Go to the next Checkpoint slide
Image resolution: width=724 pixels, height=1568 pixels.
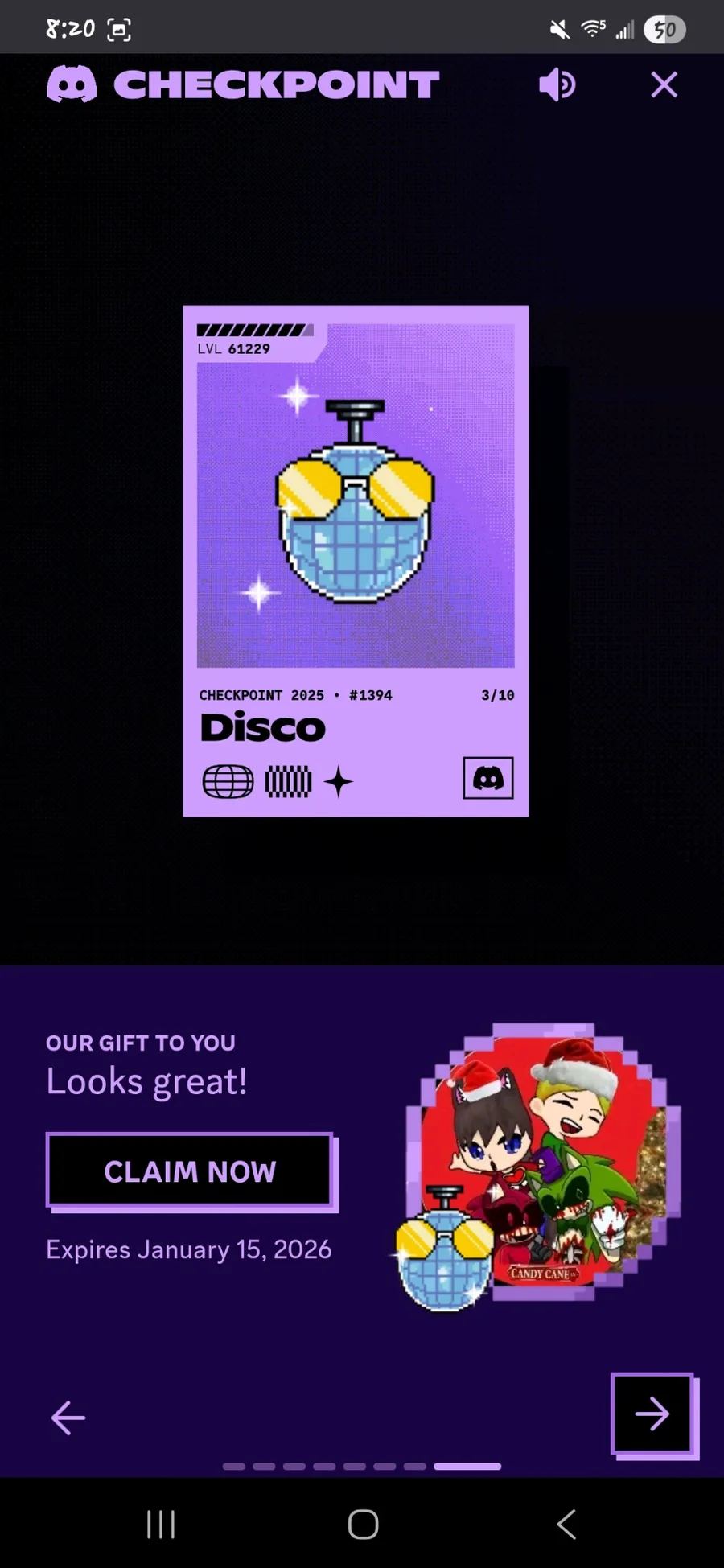click(652, 1414)
